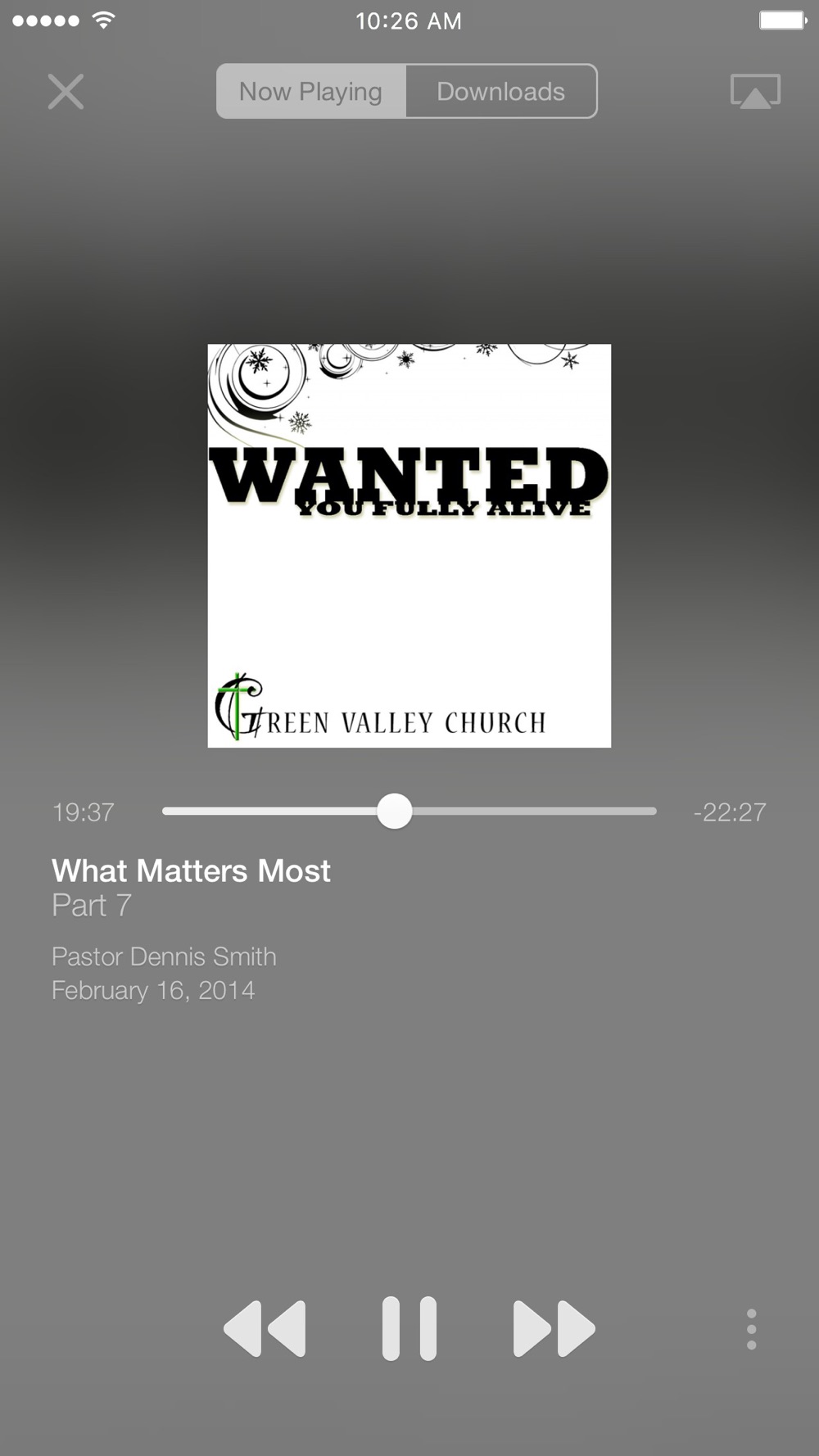
Task: Switch to the Downloads tab
Action: click(x=500, y=92)
